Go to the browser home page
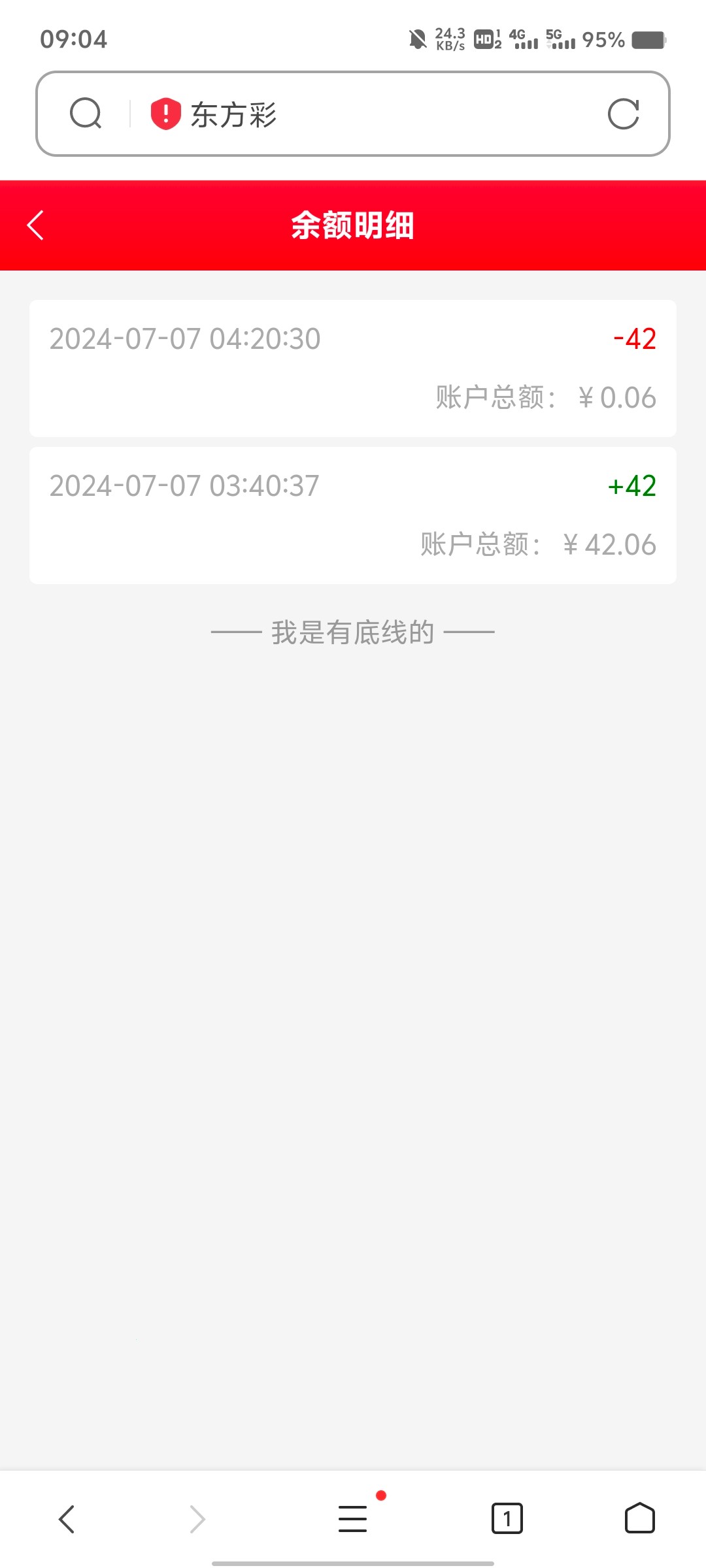The height and width of the screenshot is (1568, 706). [x=639, y=1518]
